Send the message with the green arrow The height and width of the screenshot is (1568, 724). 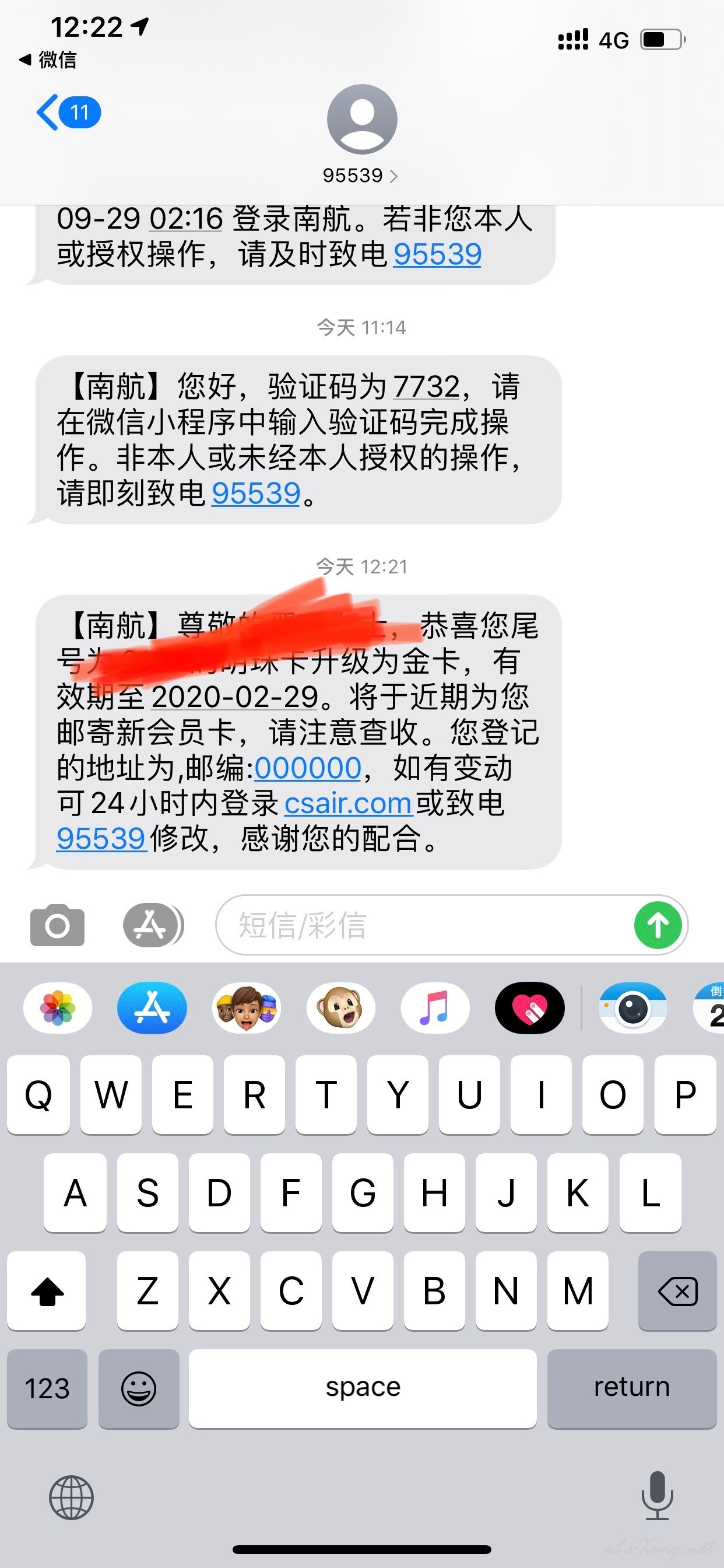tap(658, 925)
